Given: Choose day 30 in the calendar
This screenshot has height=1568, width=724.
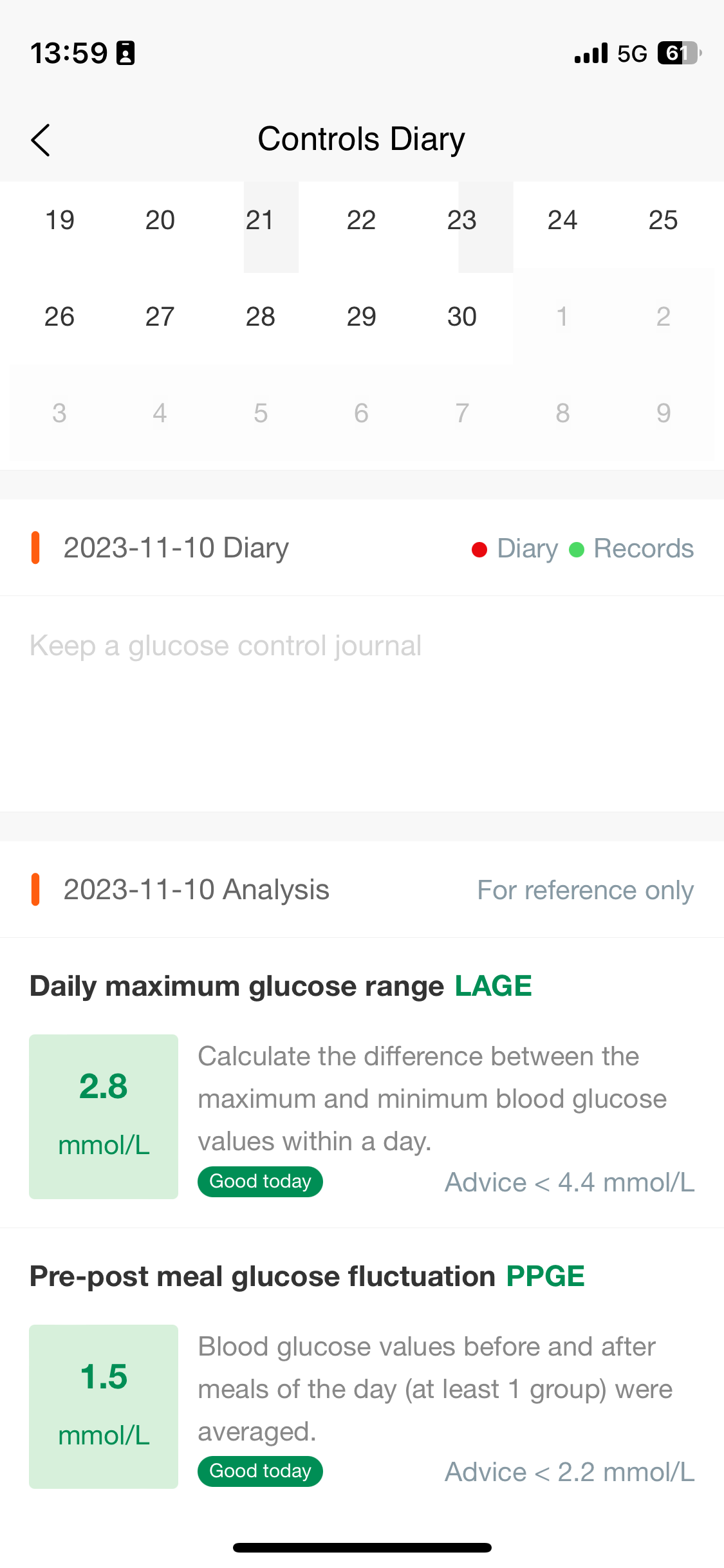Looking at the screenshot, I should coord(462,317).
